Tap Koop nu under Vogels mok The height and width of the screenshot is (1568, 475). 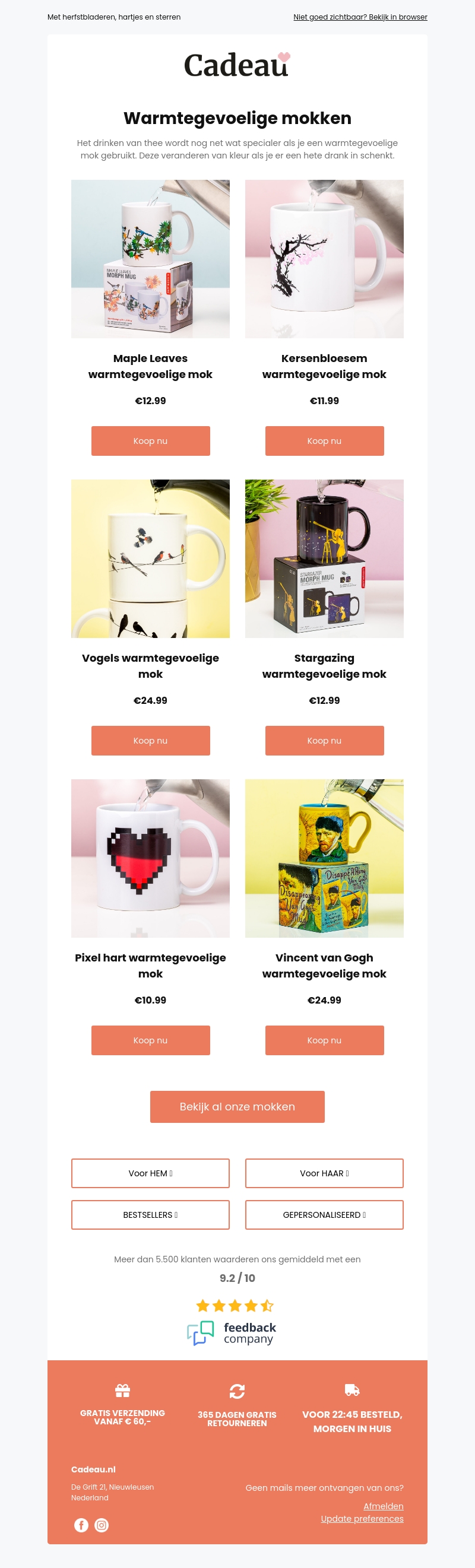point(150,740)
